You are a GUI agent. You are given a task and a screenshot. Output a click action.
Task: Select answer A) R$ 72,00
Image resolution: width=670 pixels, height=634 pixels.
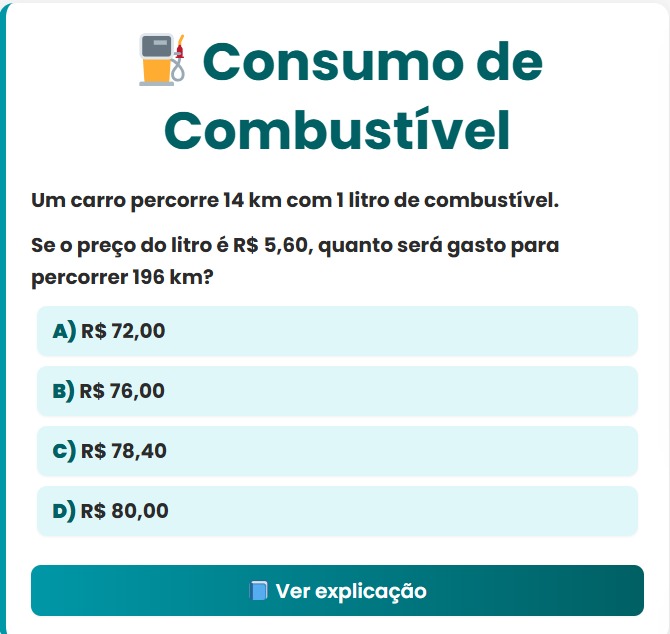pyautogui.click(x=337, y=331)
